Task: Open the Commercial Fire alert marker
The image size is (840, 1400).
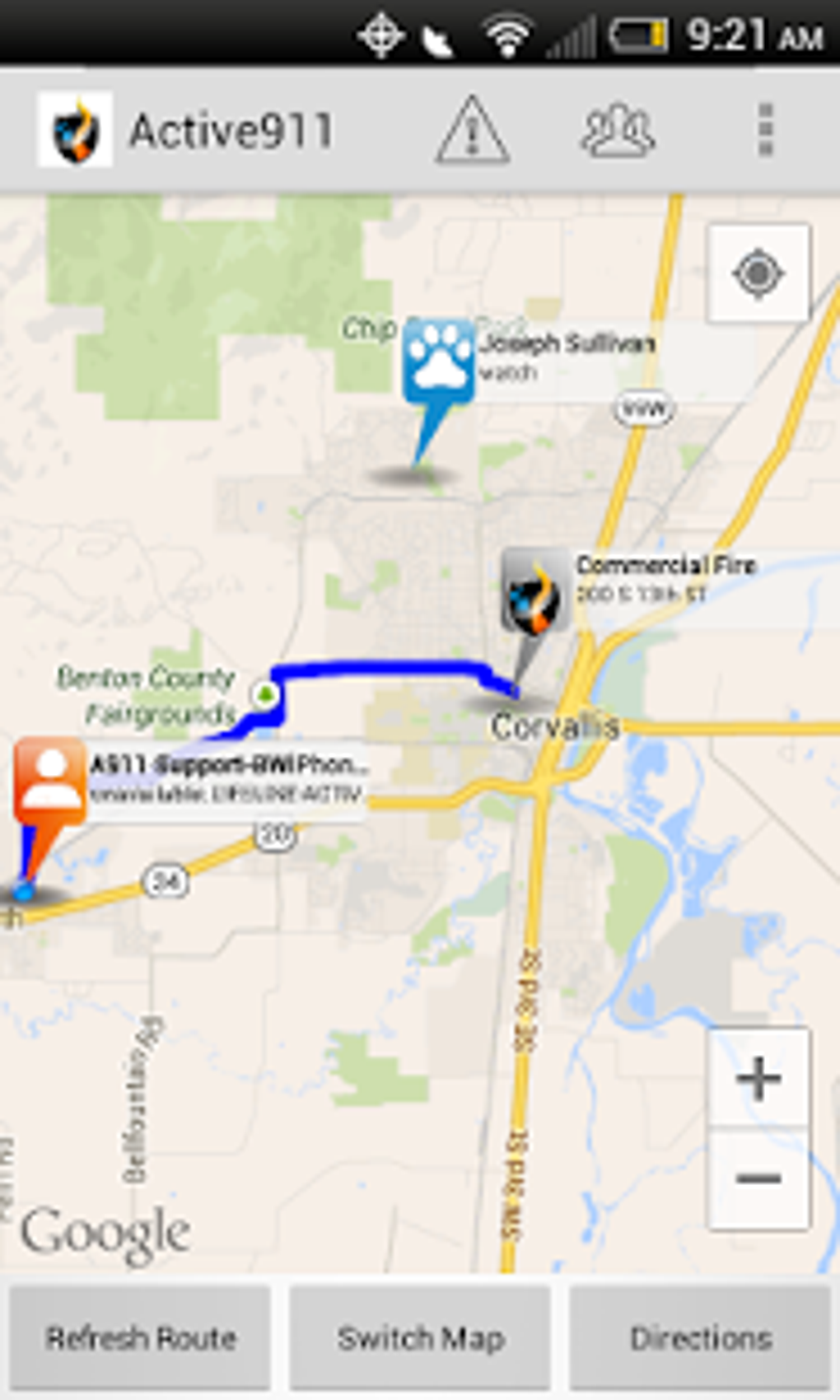Action: [x=535, y=592]
